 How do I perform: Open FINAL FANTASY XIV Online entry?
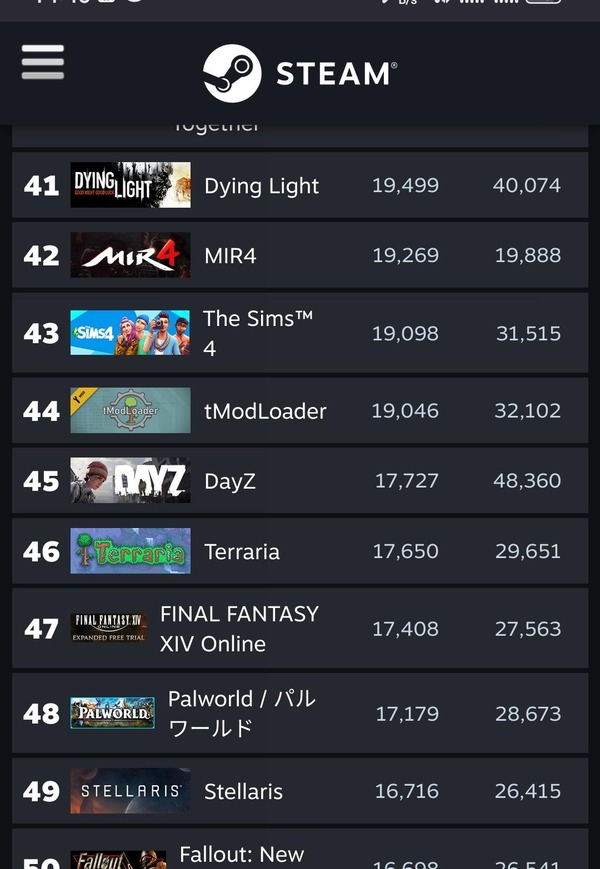300,628
